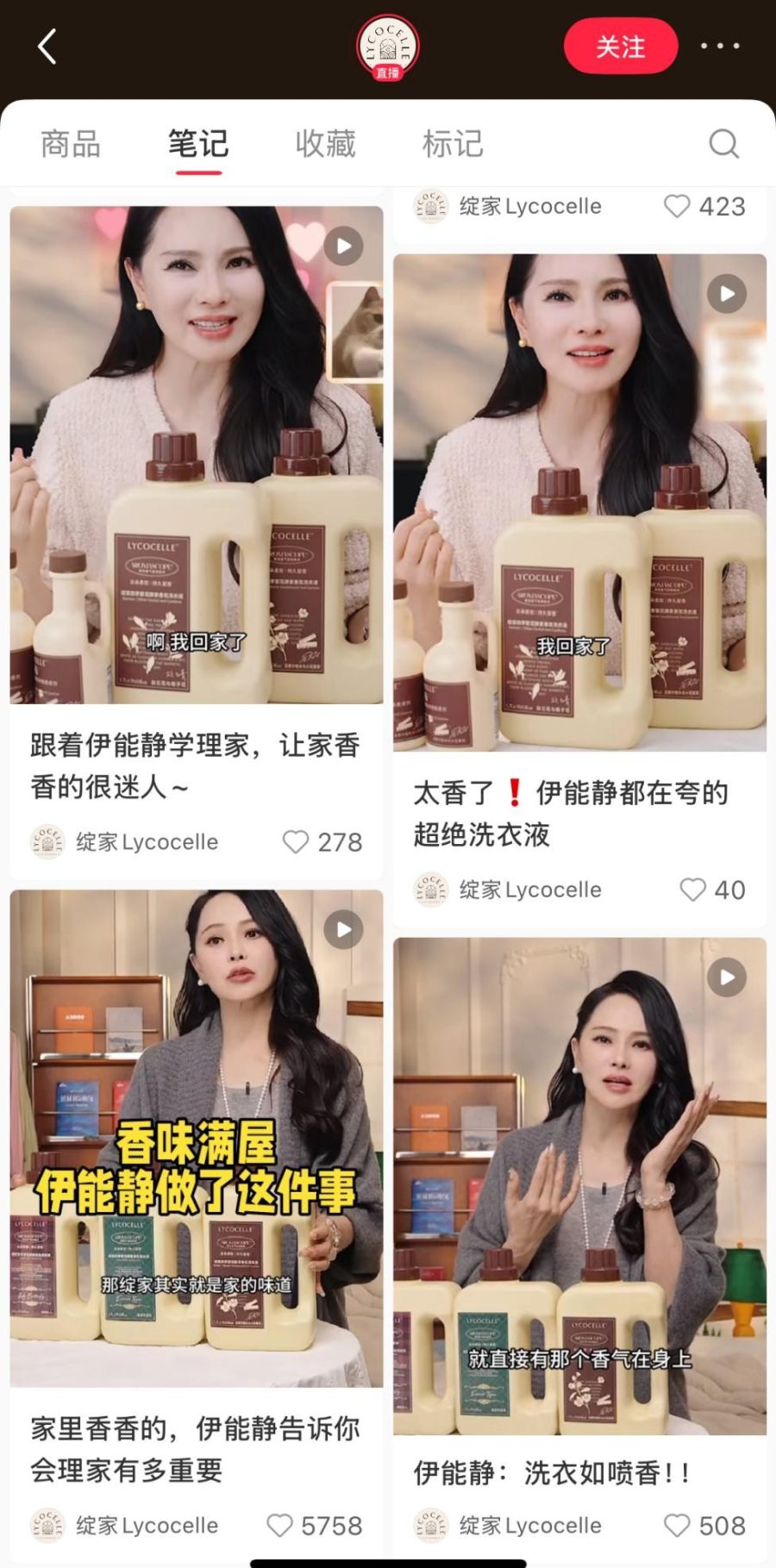Image resolution: width=776 pixels, height=1568 pixels.
Task: Switch to the 商品 tab
Action: [71, 144]
